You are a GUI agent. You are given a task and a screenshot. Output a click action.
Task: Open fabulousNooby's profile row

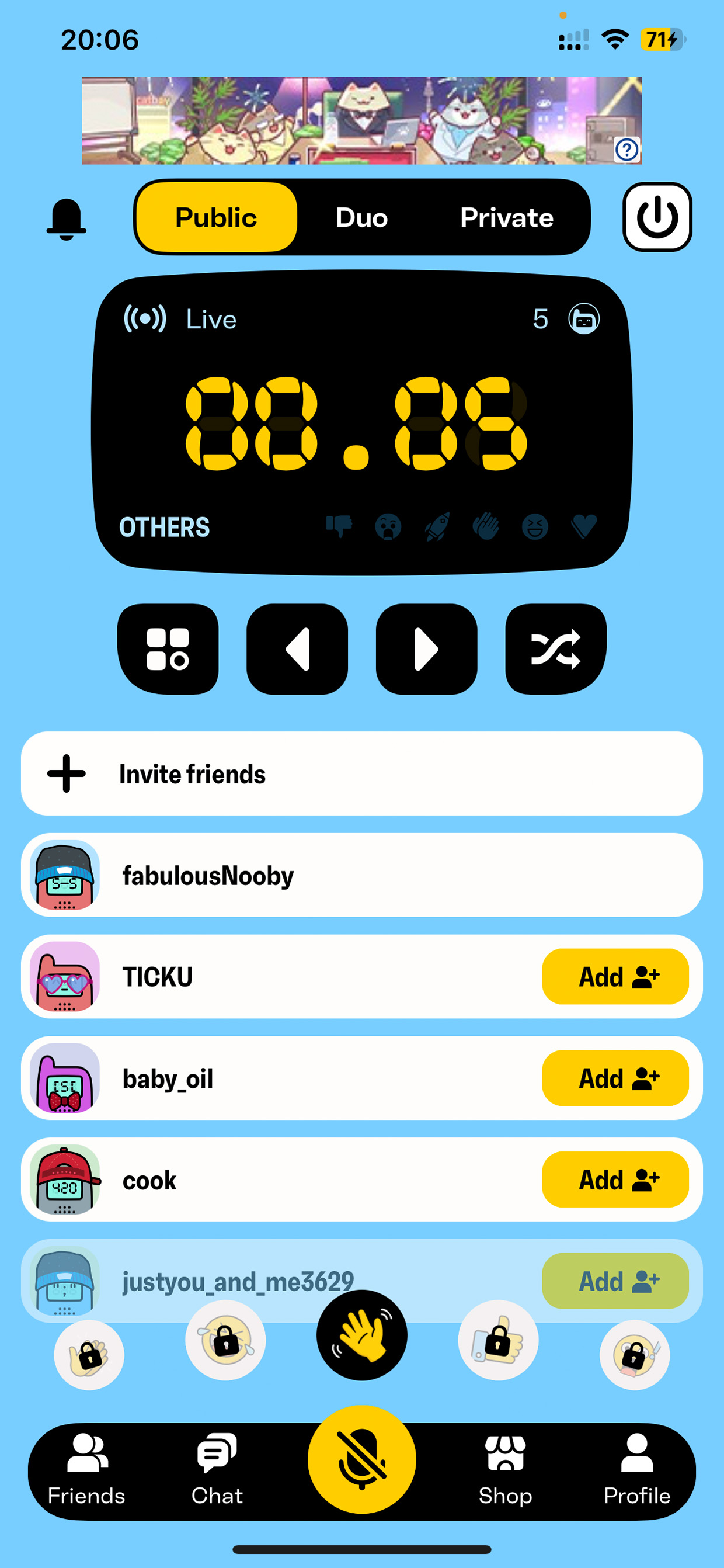click(362, 875)
